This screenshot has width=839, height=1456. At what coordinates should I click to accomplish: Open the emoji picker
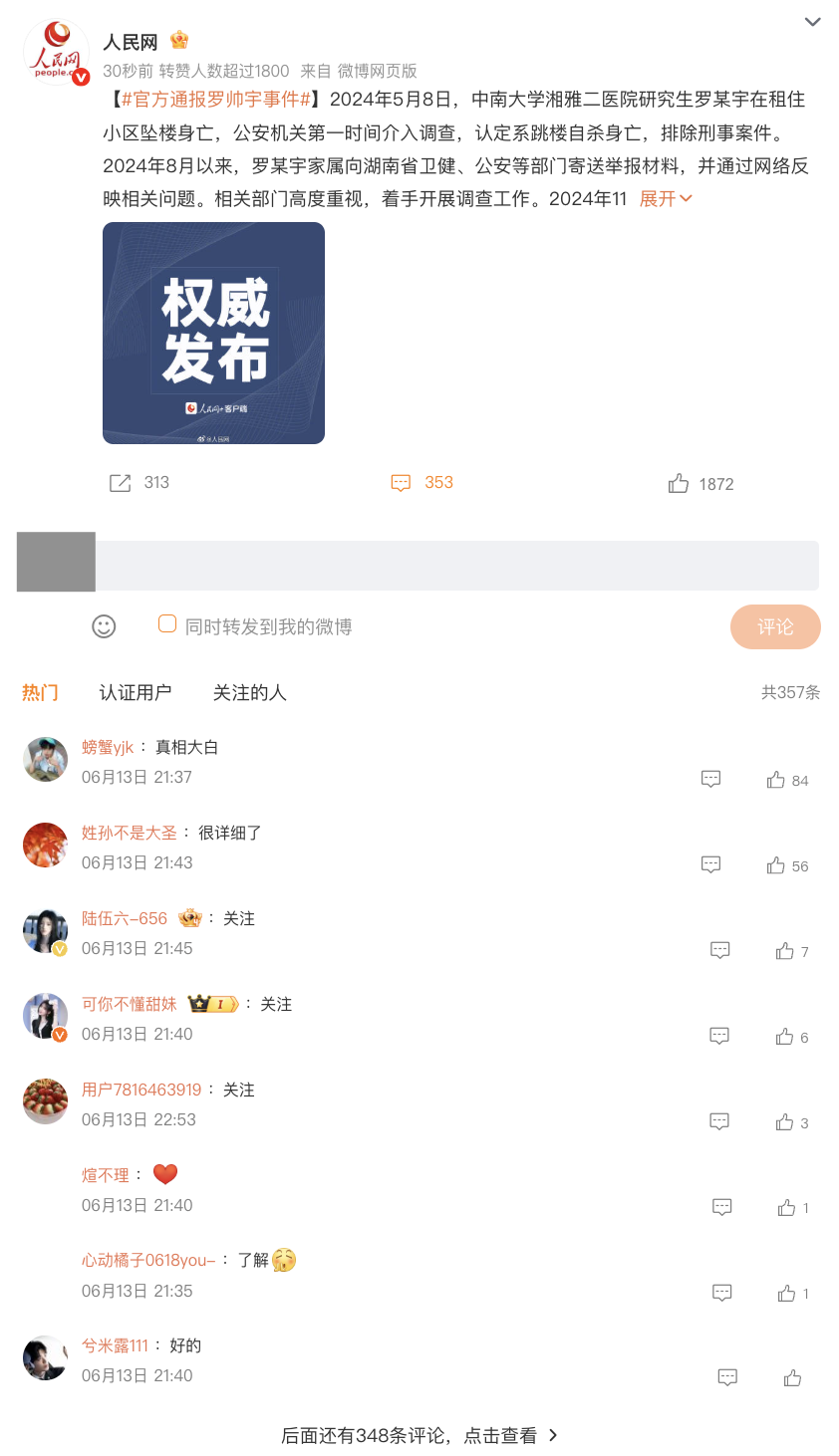pos(104,626)
